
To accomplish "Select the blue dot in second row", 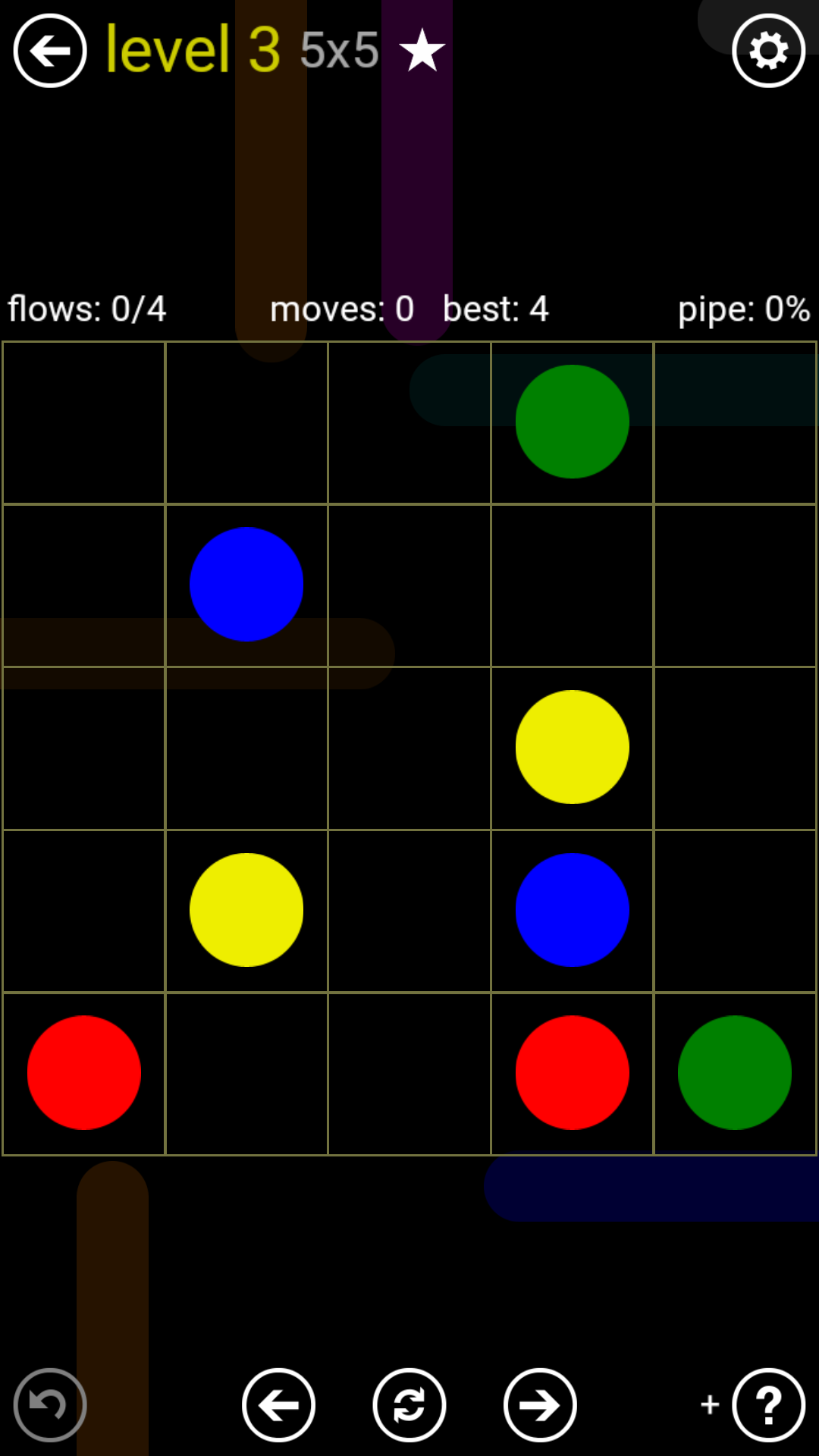I will pyautogui.click(x=246, y=584).
